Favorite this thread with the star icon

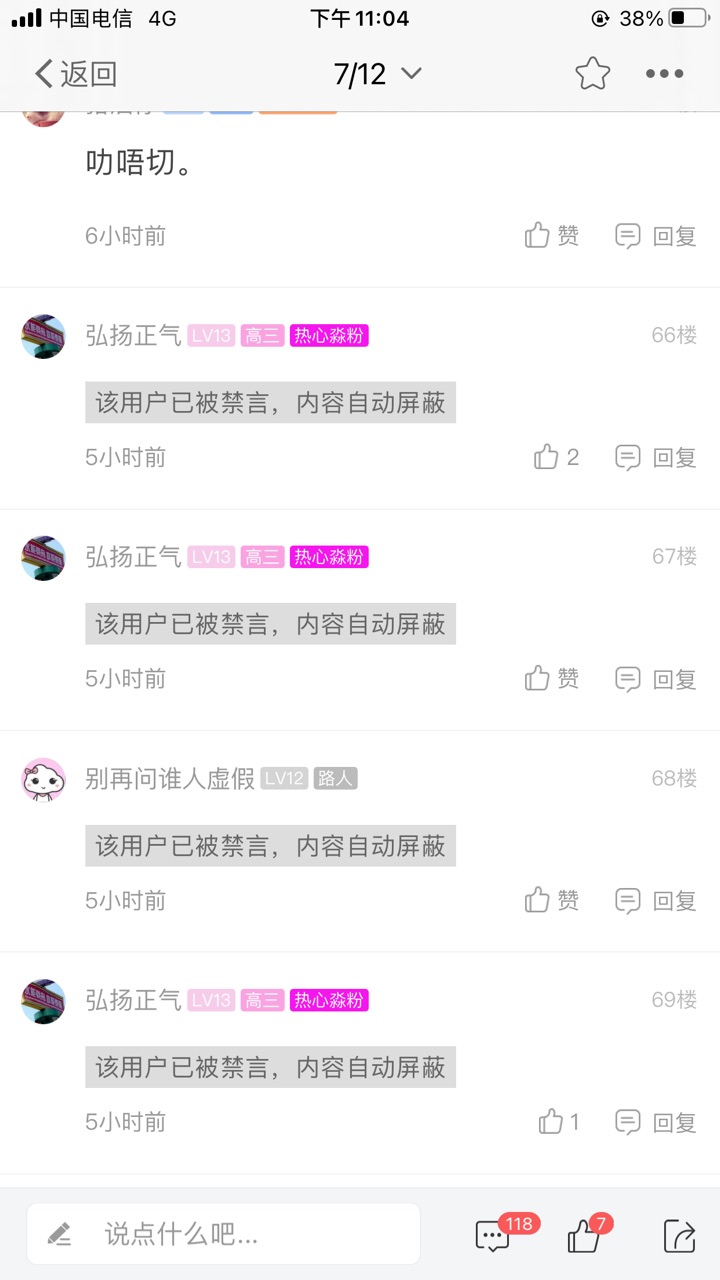592,74
